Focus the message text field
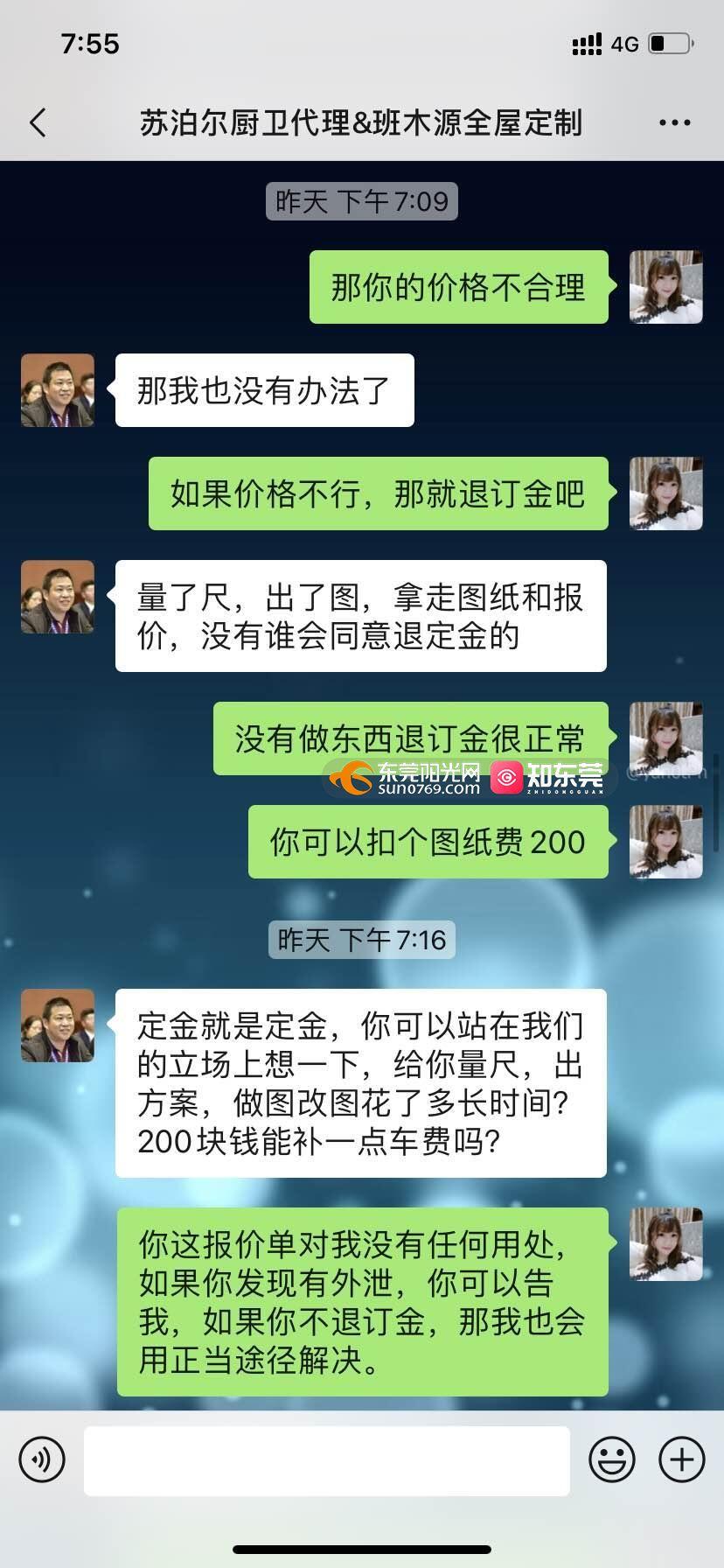The width and height of the screenshot is (724, 1568). [x=326, y=1460]
